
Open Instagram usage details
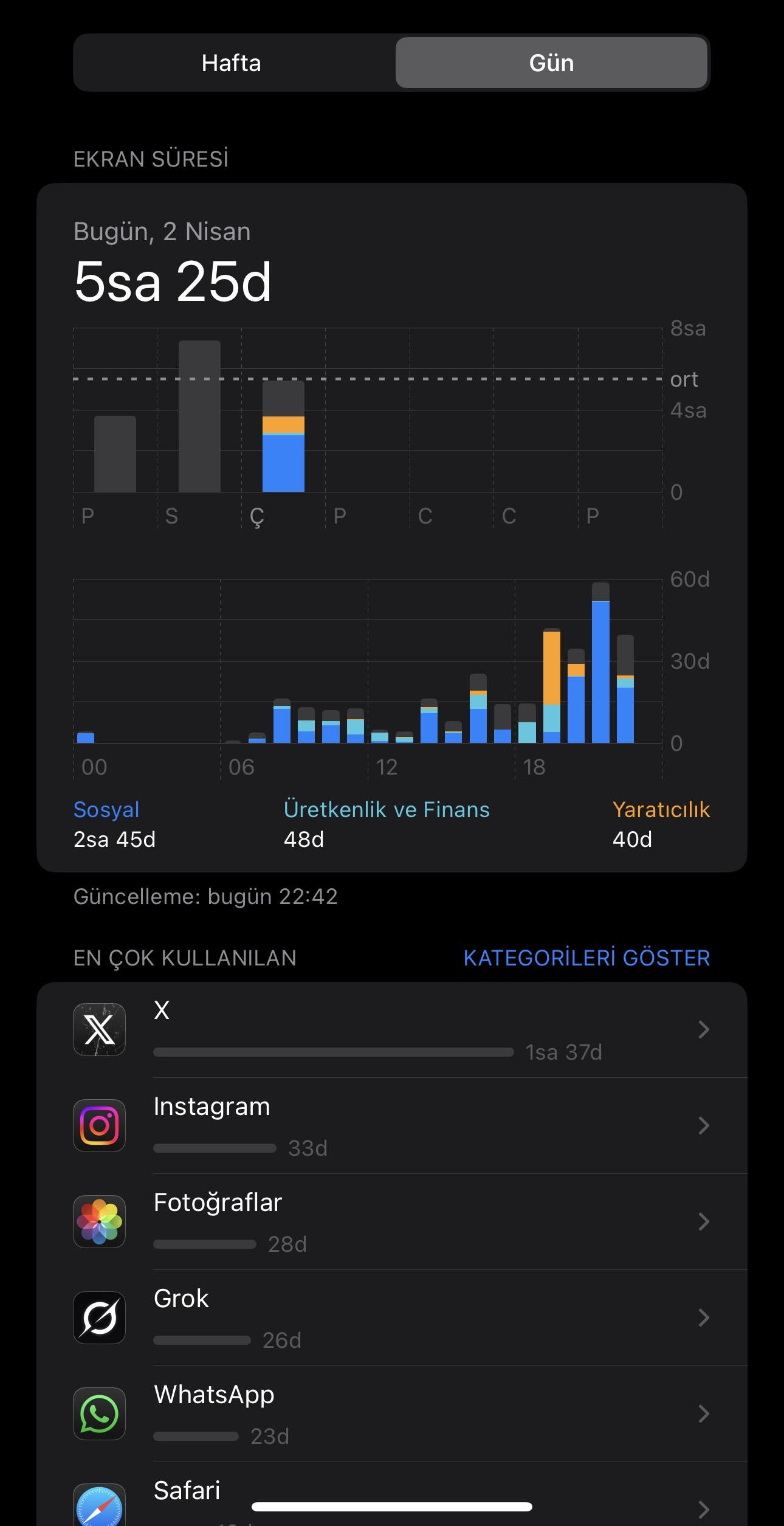pyautogui.click(x=391, y=1125)
